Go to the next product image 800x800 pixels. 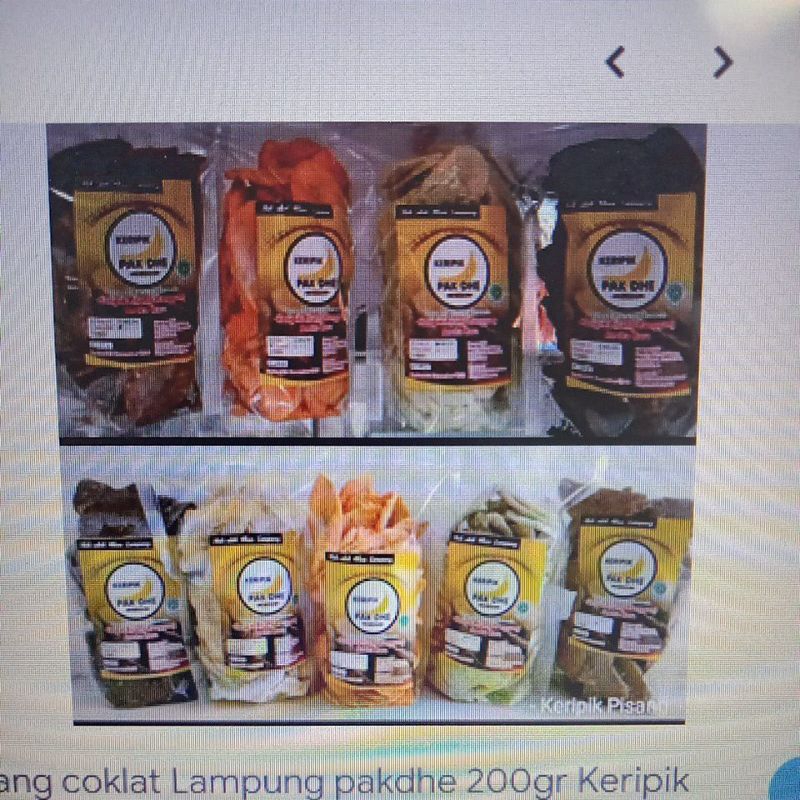coord(723,62)
